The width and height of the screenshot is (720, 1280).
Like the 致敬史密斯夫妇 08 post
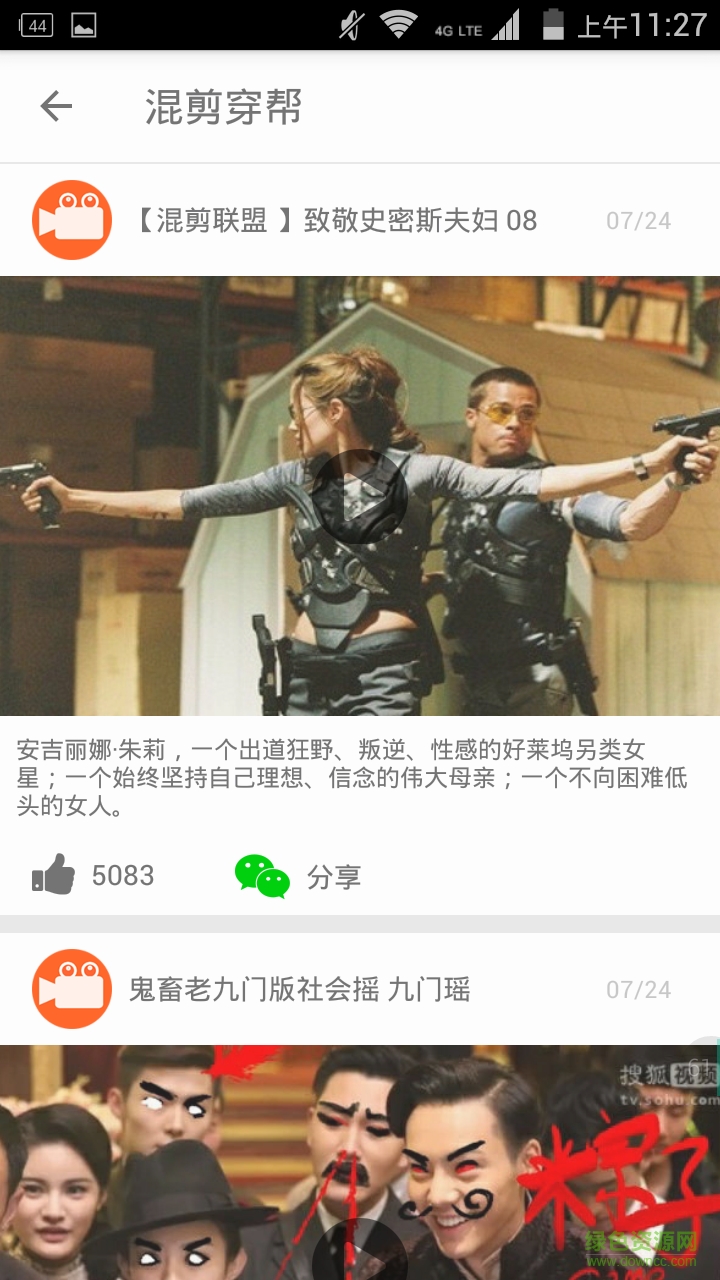tap(54, 875)
